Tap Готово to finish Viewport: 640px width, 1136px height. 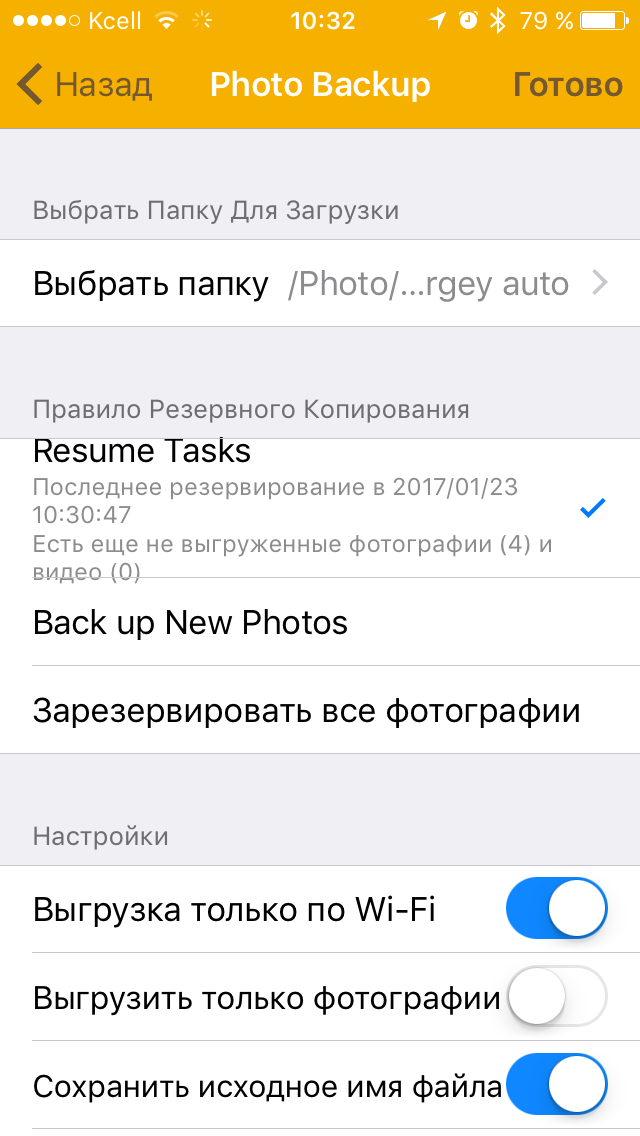tap(567, 85)
